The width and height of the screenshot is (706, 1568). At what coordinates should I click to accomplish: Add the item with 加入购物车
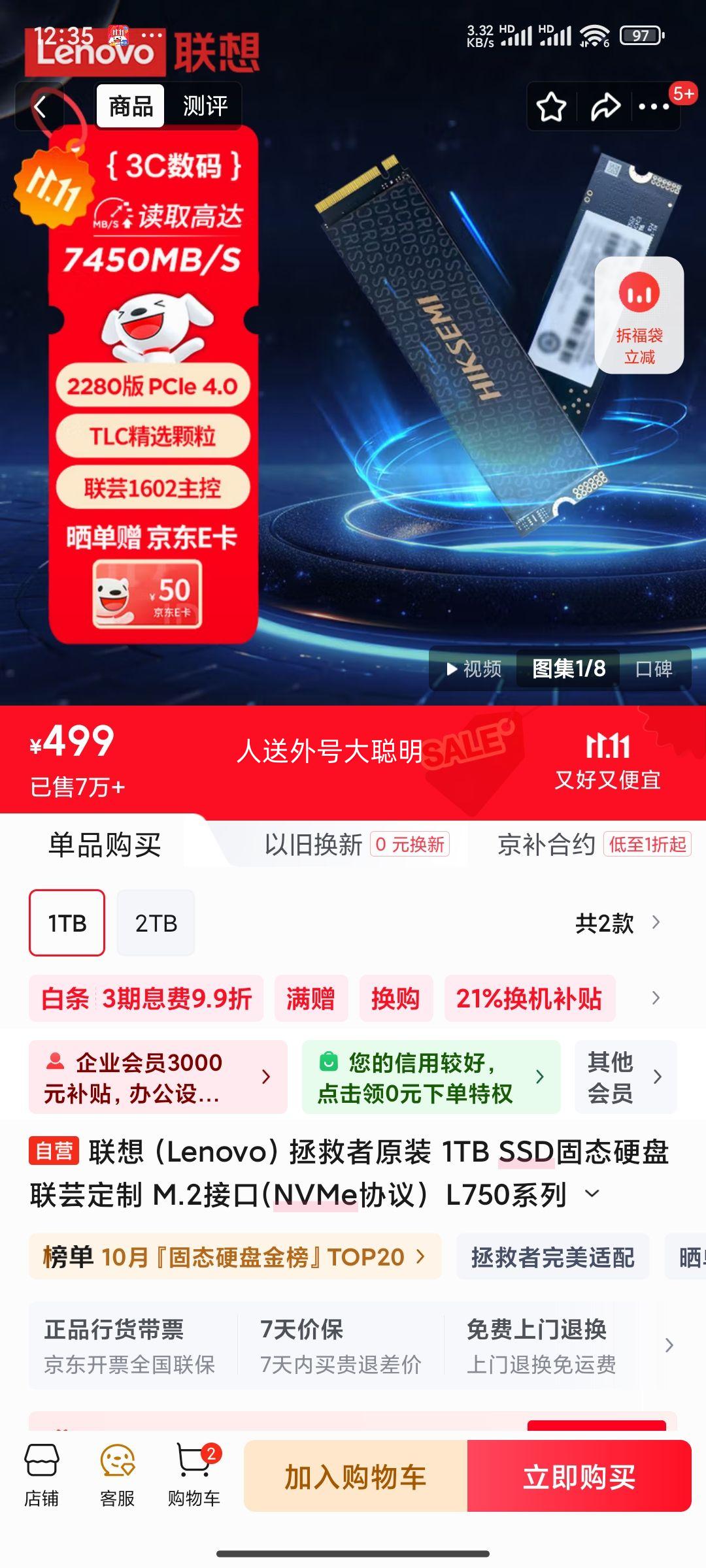[x=356, y=1476]
